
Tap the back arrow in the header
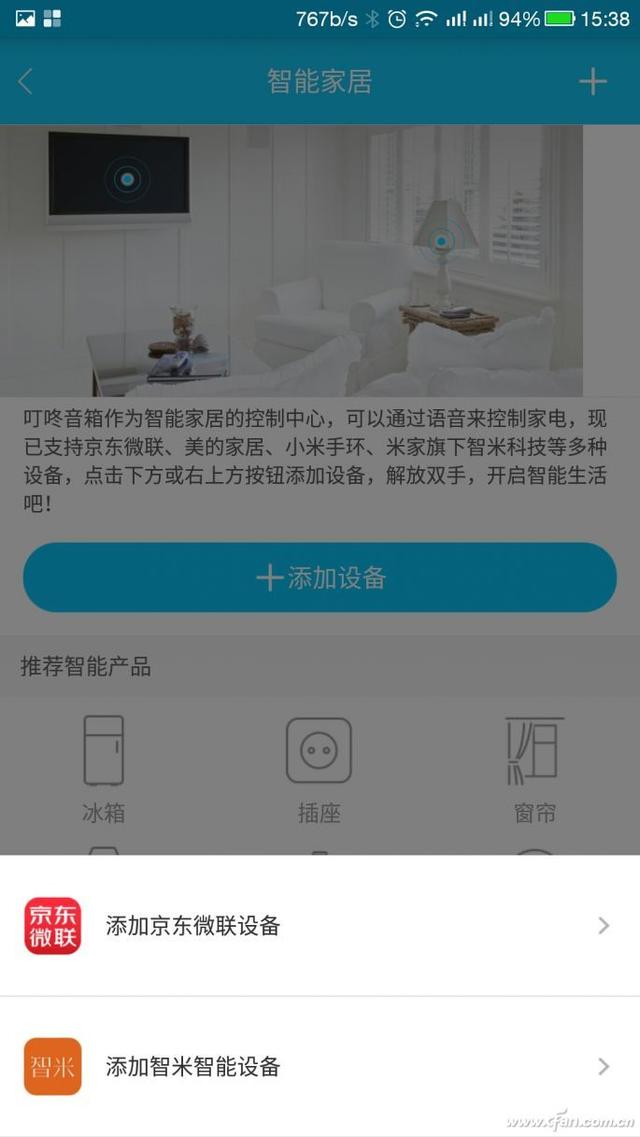pos(25,81)
